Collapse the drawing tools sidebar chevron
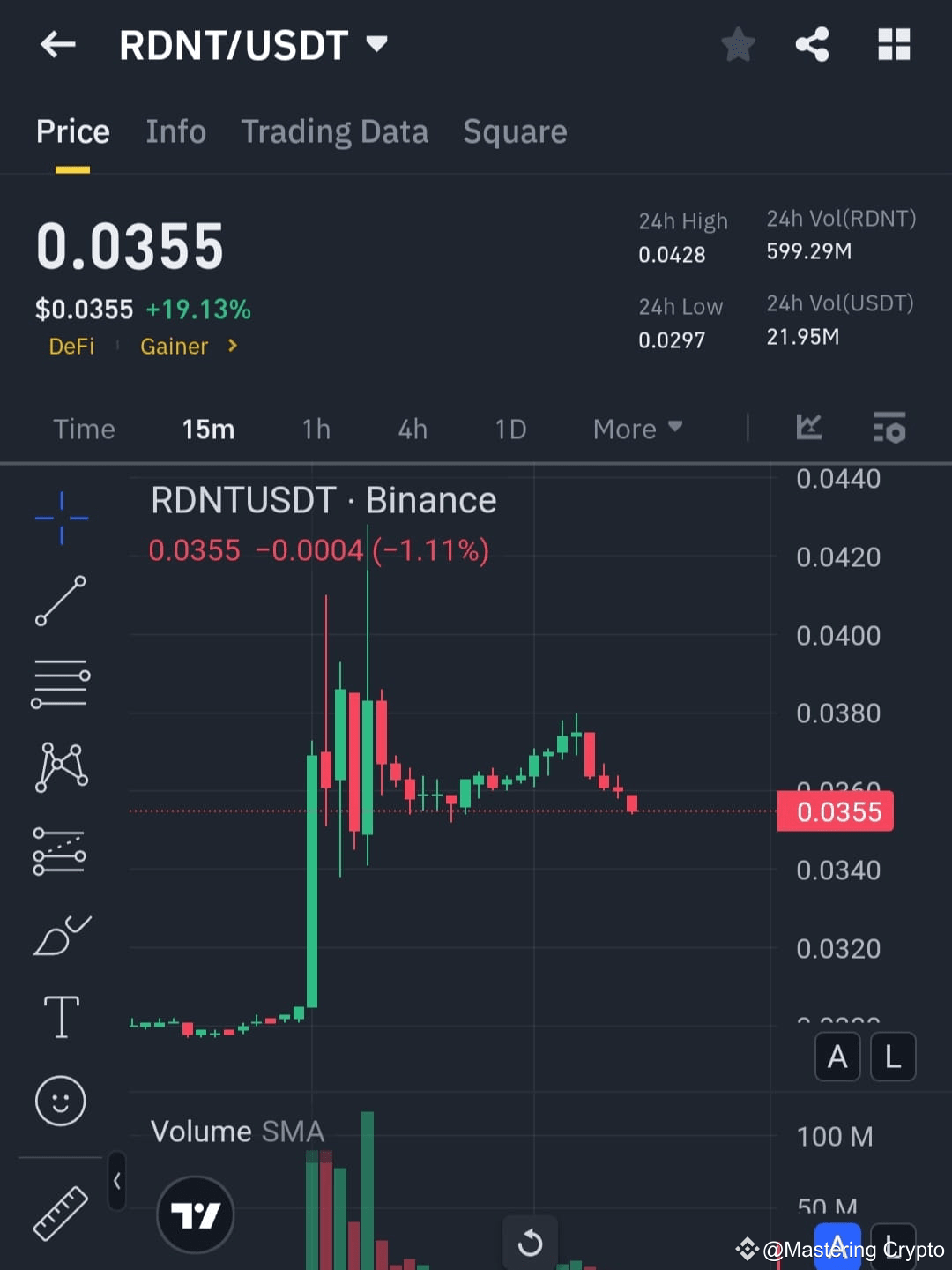The image size is (952, 1270). click(117, 1182)
